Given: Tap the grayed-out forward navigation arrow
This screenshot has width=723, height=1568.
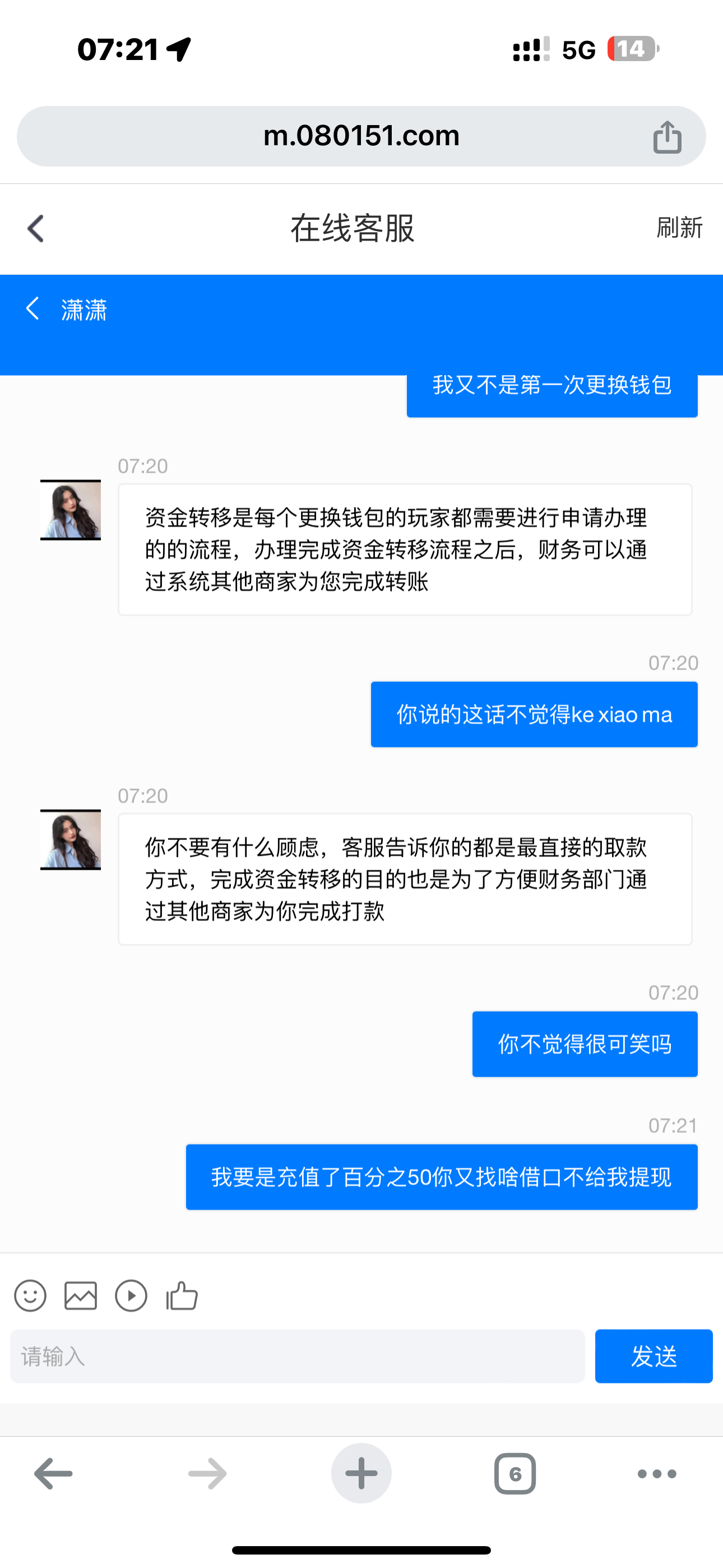Looking at the screenshot, I should tap(207, 1473).
